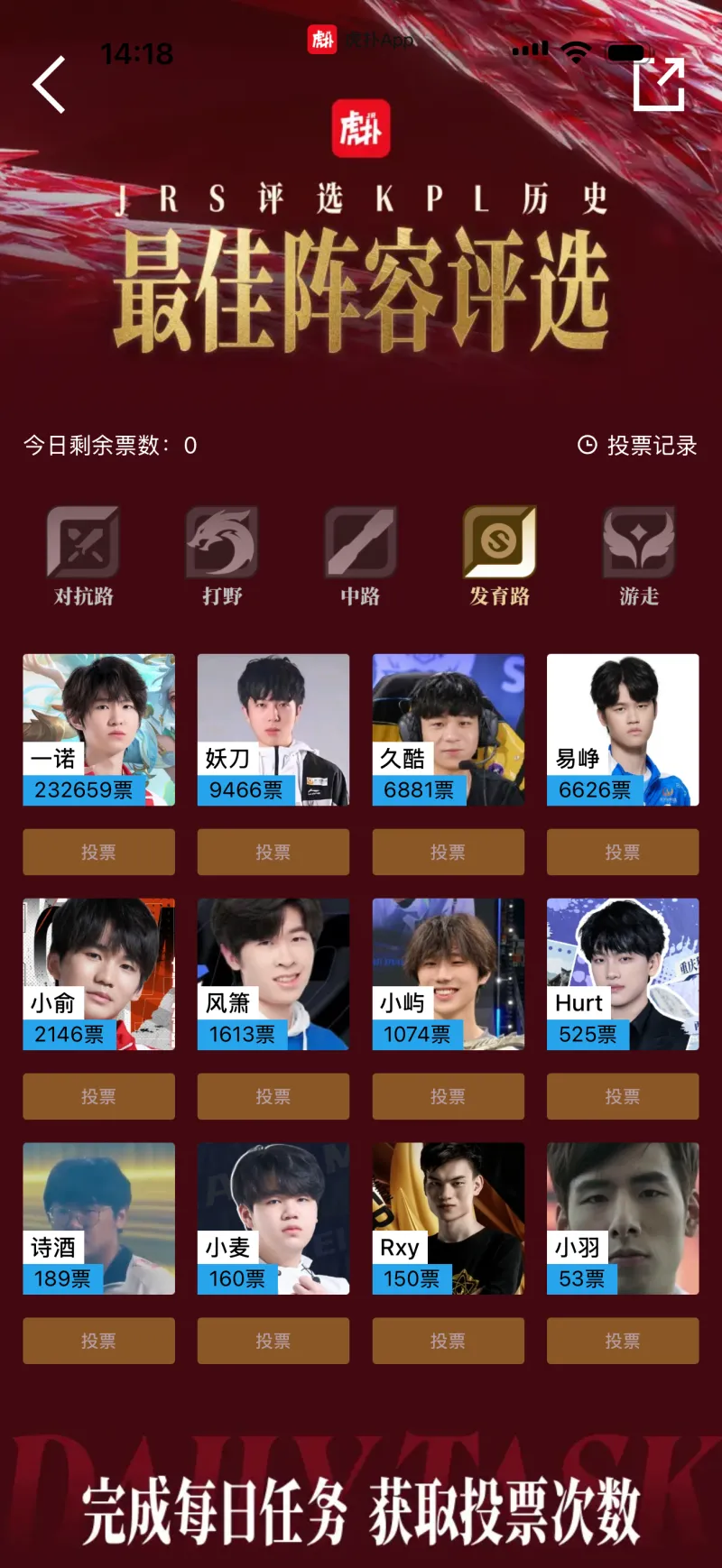The image size is (722, 1568).
Task: Select the 中路 position tab
Action: pos(360,556)
